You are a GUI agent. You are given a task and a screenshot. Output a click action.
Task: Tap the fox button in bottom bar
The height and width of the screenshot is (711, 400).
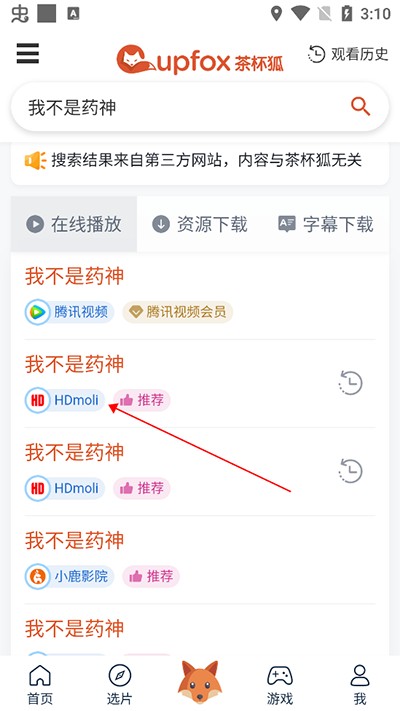point(198,682)
